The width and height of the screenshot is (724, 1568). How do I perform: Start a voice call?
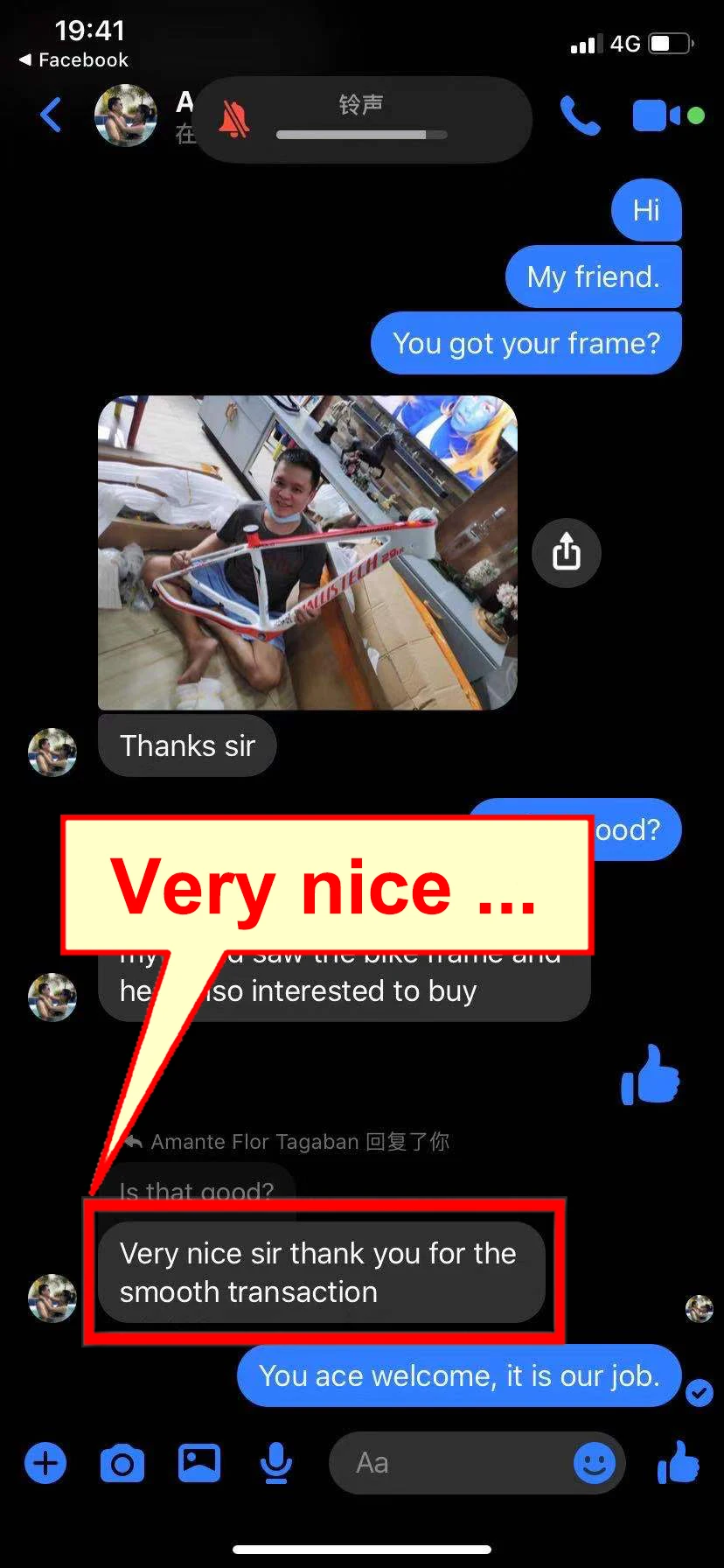pos(580,115)
